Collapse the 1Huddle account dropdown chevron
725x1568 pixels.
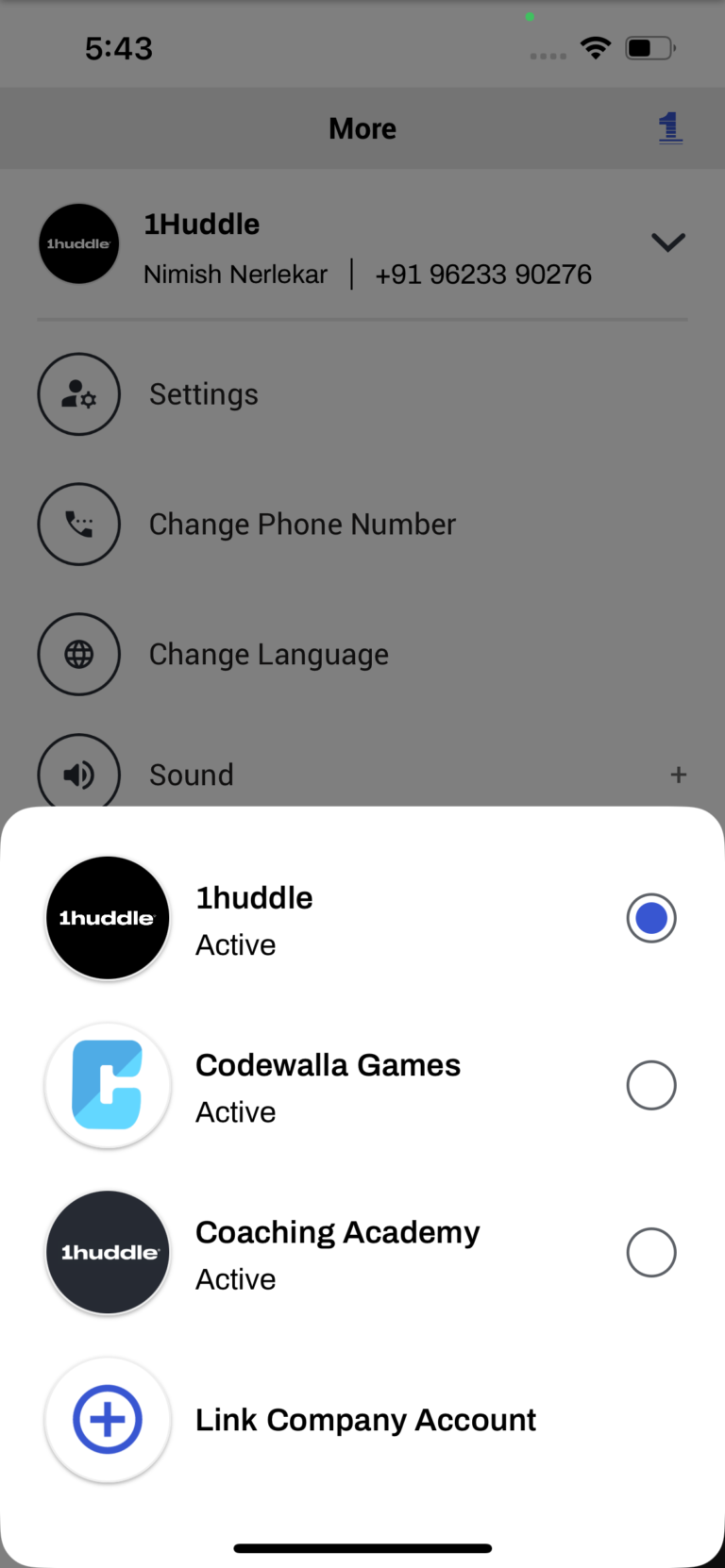(x=667, y=242)
